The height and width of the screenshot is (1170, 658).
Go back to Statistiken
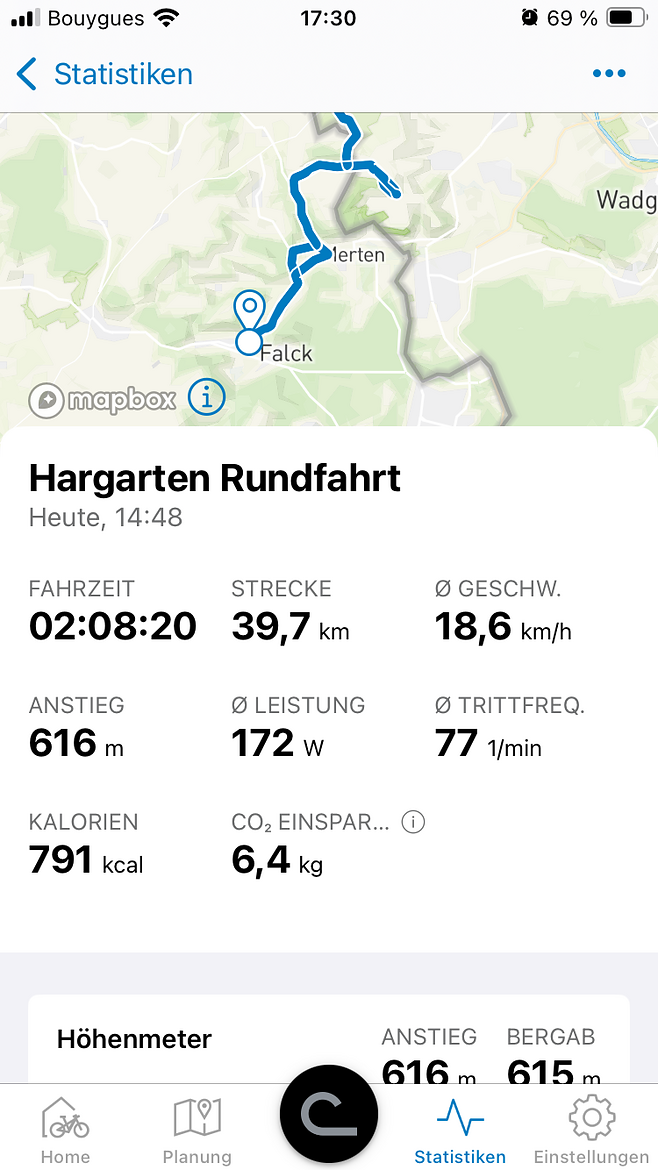point(104,74)
